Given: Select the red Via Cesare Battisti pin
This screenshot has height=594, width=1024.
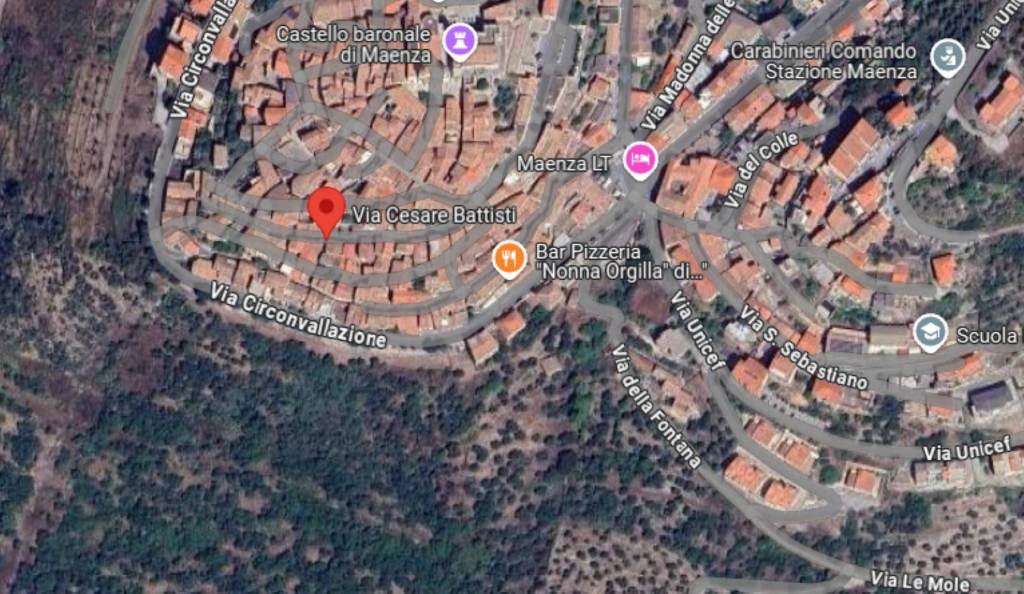Looking at the screenshot, I should 326,209.
